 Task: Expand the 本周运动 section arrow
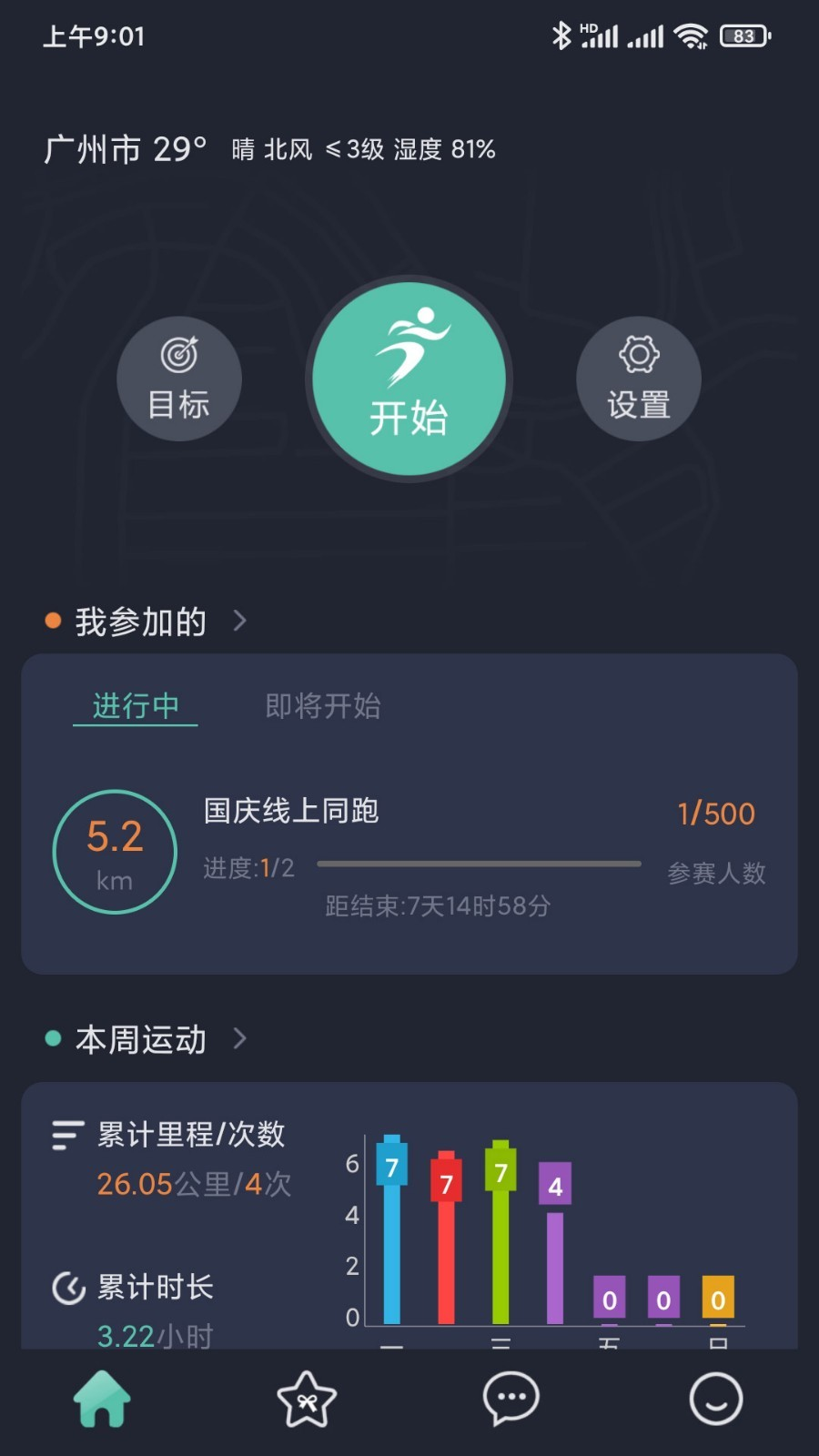[x=240, y=1038]
